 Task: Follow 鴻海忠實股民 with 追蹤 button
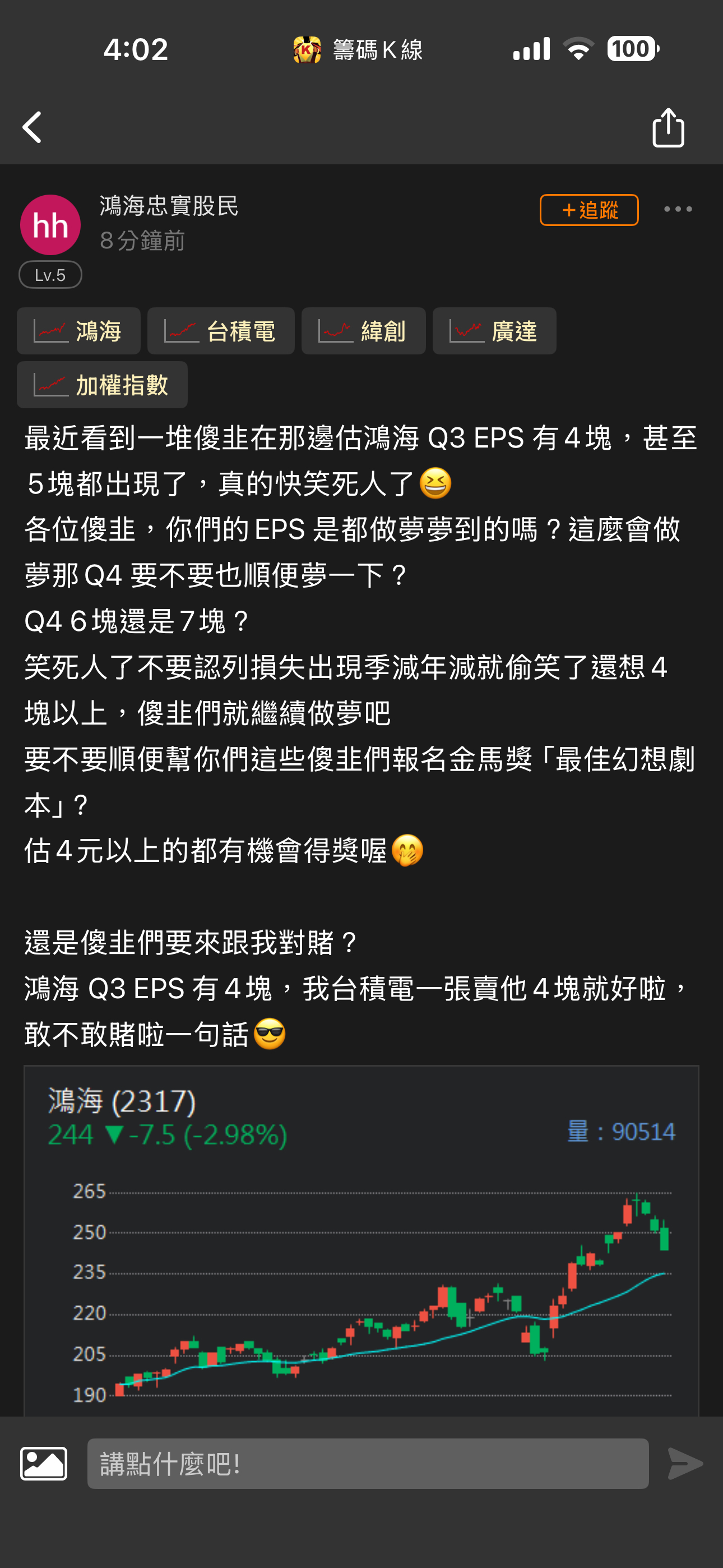[x=588, y=210]
